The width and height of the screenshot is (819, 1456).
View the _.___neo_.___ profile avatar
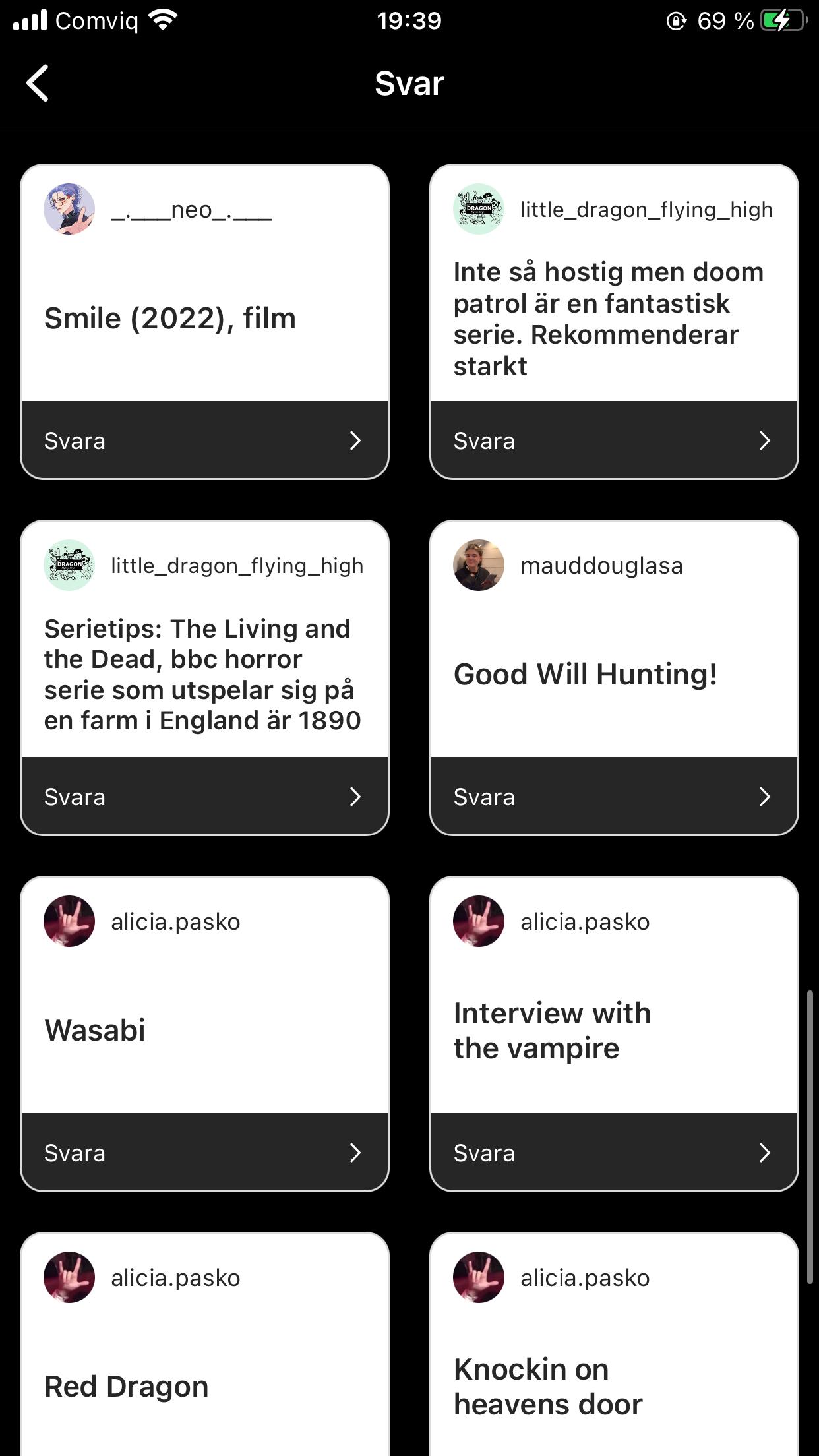pos(69,209)
